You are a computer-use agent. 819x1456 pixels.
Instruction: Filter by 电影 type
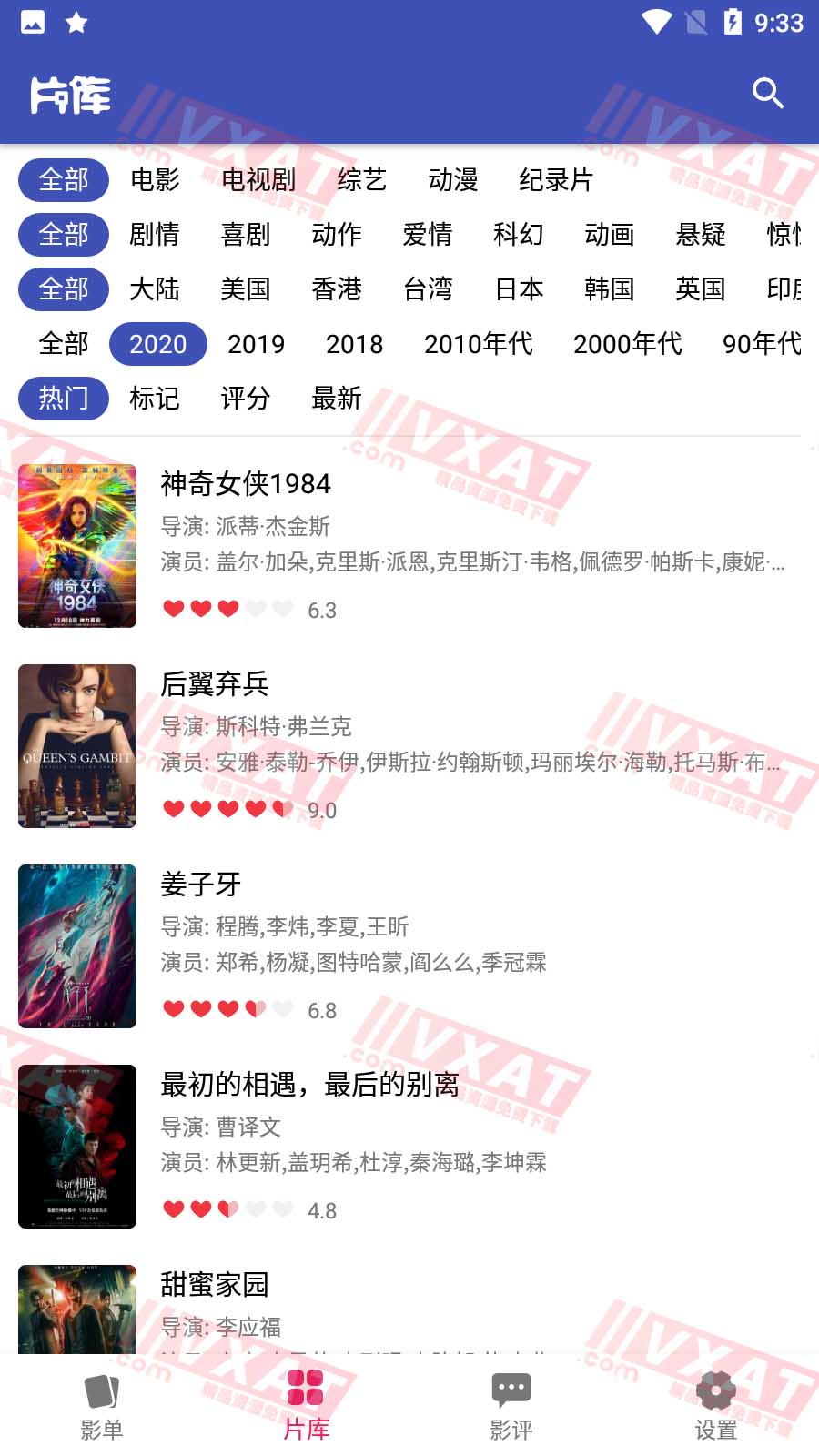click(x=155, y=180)
